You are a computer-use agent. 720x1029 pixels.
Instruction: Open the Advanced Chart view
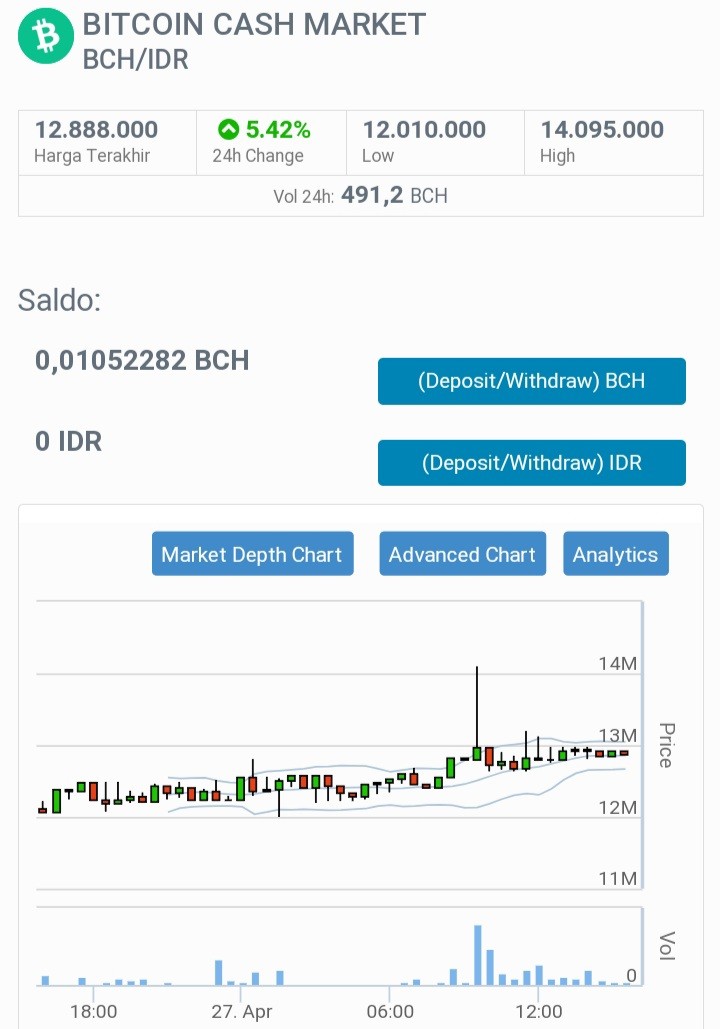pyautogui.click(x=463, y=554)
